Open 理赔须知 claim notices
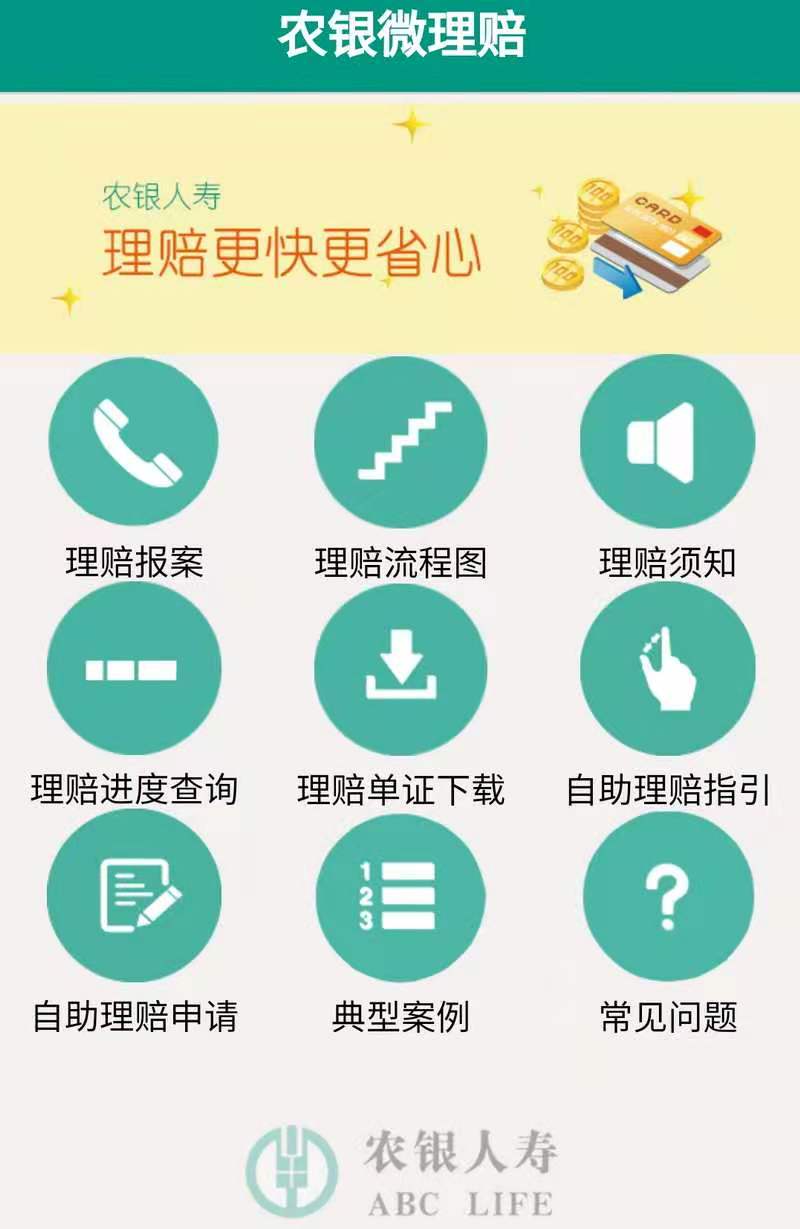 click(x=667, y=442)
